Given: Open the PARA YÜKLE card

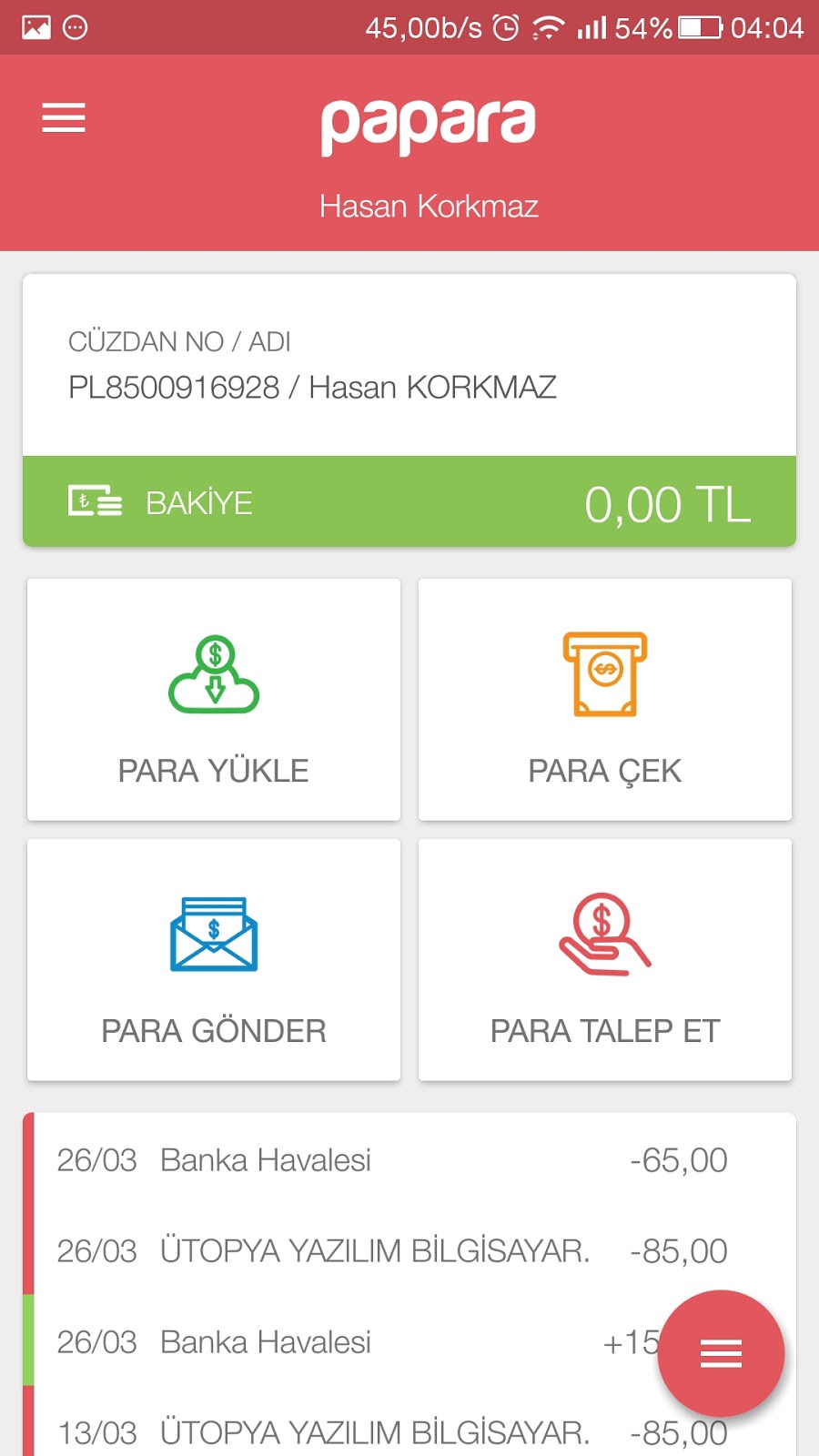Looking at the screenshot, I should tap(214, 700).
